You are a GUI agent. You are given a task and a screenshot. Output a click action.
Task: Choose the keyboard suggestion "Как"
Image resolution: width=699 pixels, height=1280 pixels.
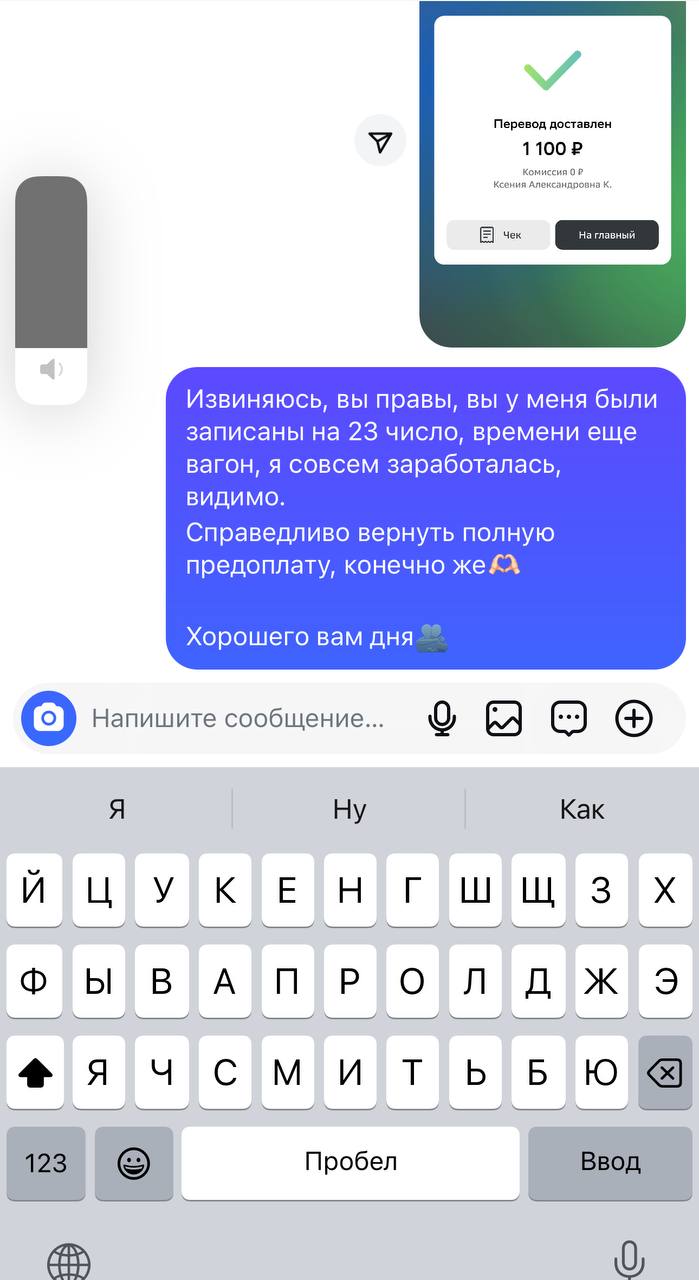click(582, 809)
